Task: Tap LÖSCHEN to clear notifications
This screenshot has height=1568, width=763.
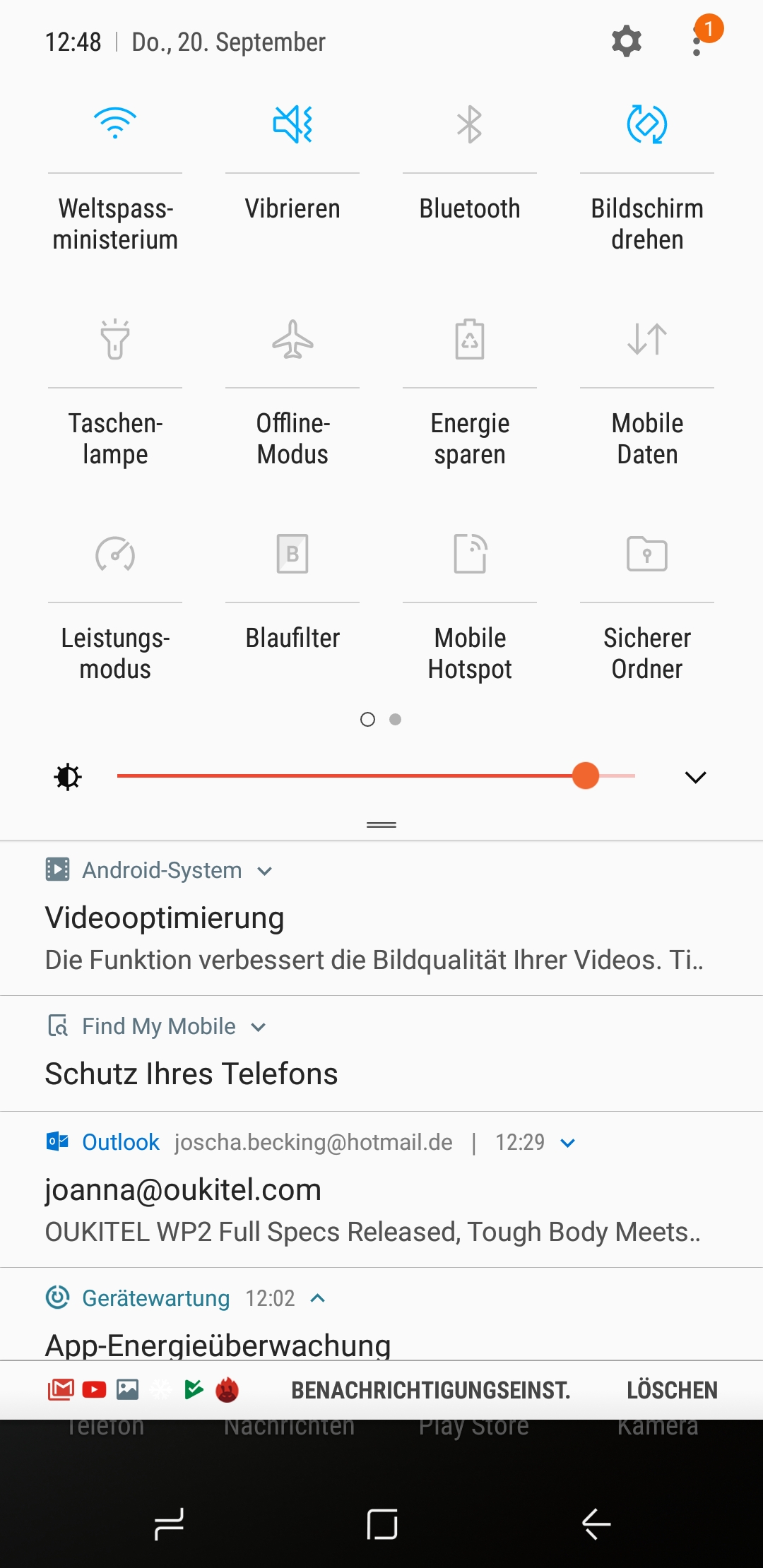Action: coord(672,1390)
